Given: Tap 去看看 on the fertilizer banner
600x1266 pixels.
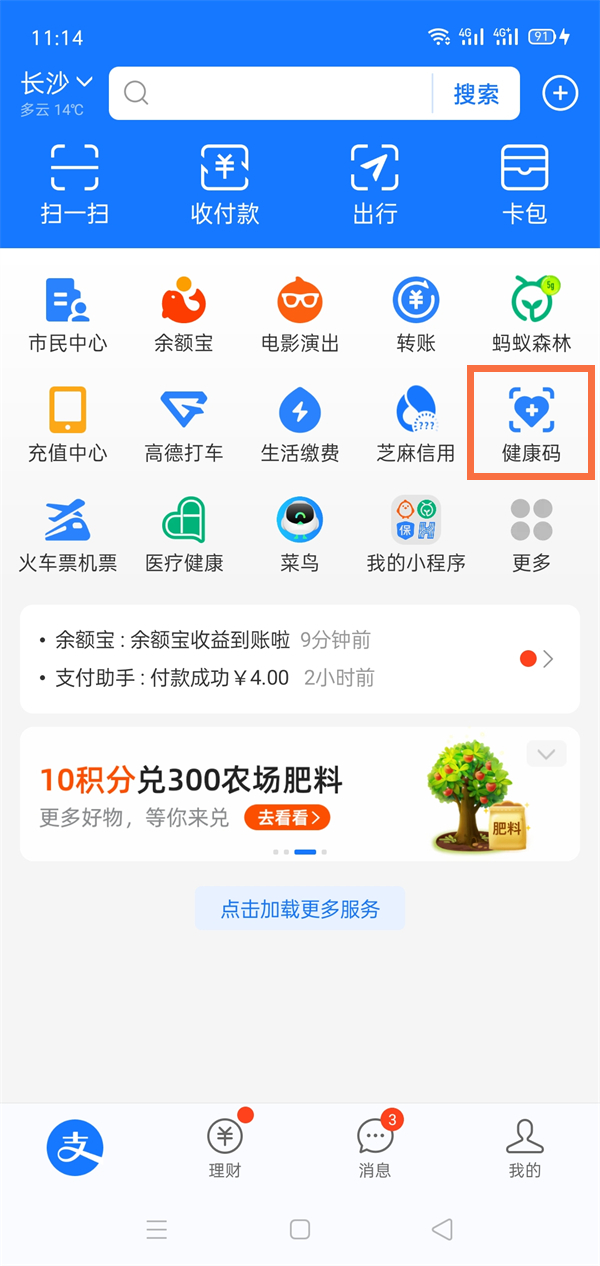Looking at the screenshot, I should click(x=287, y=818).
